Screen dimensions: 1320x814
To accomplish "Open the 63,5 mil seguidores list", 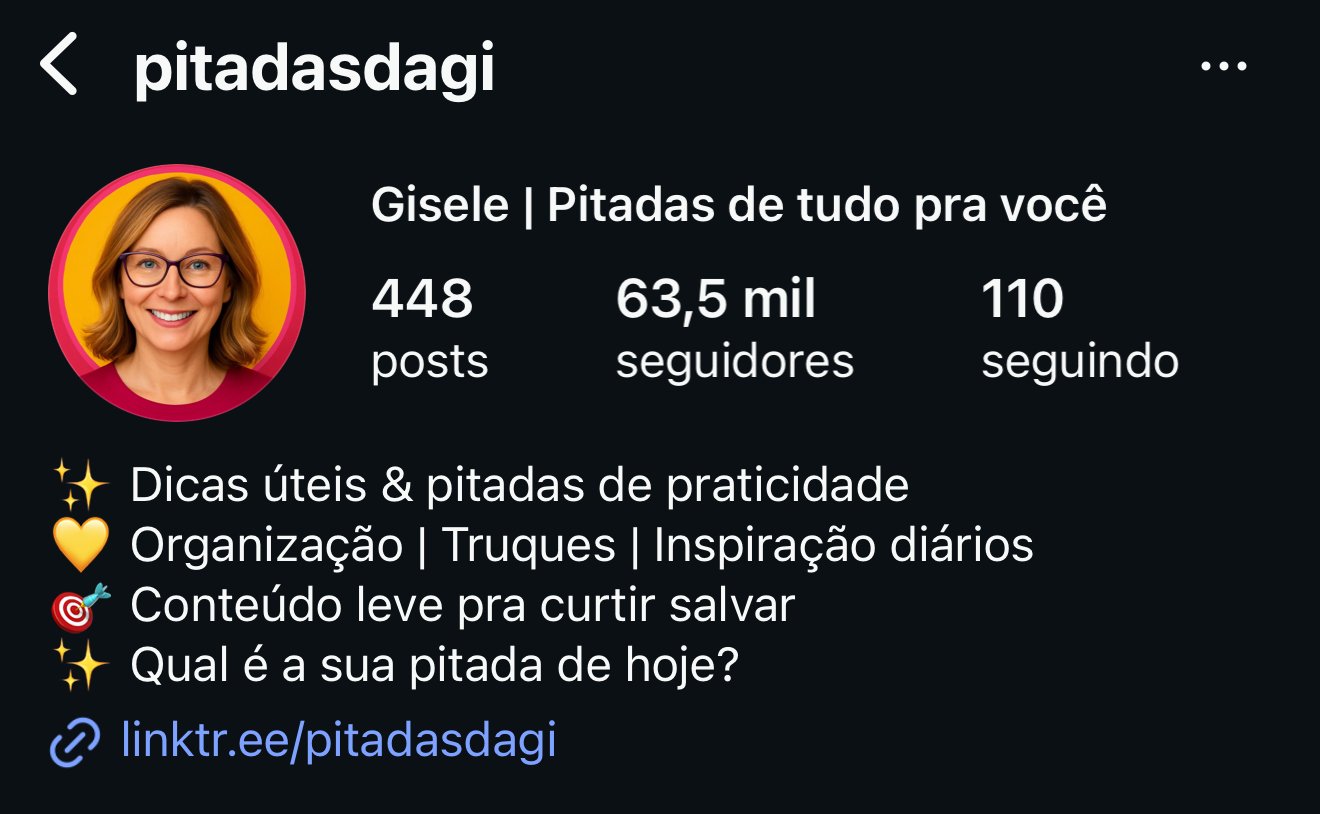I will pyautogui.click(x=734, y=328).
